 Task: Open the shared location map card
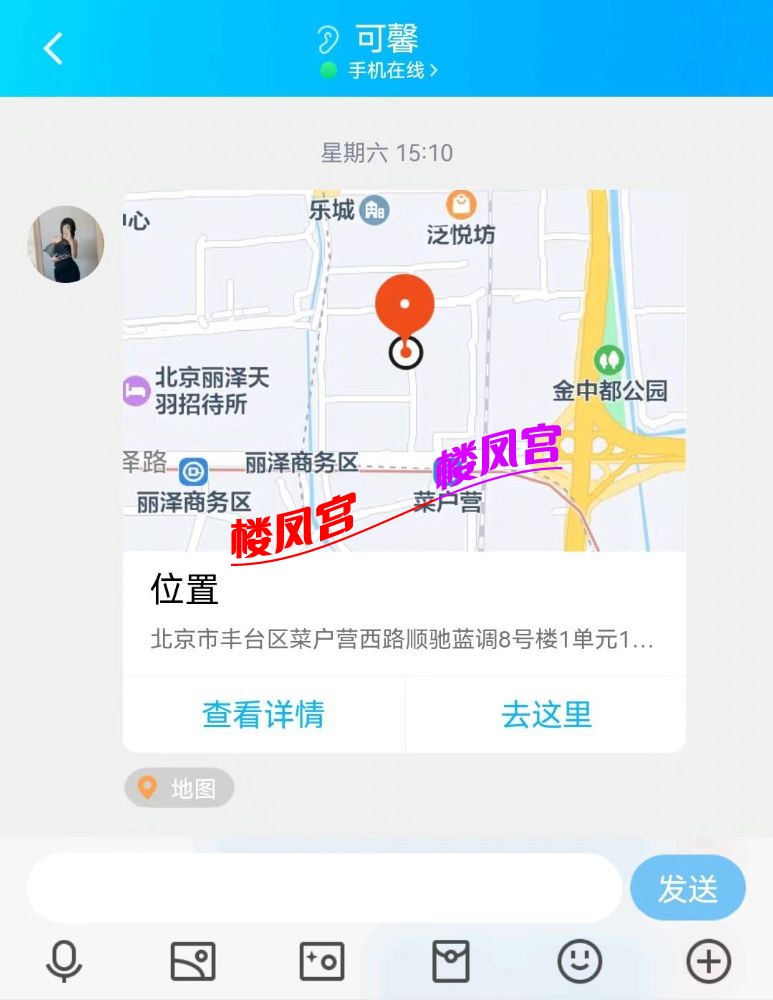pos(404,370)
